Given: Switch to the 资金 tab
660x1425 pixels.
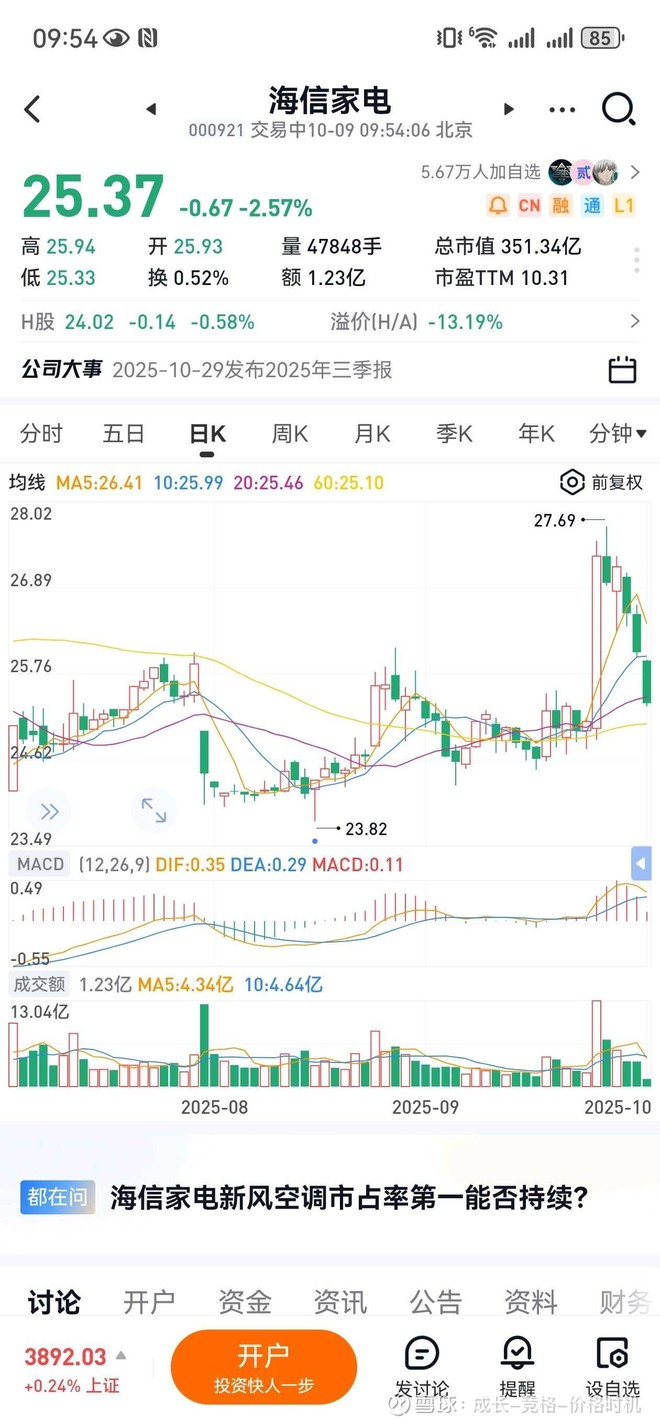Looking at the screenshot, I should click(244, 1302).
